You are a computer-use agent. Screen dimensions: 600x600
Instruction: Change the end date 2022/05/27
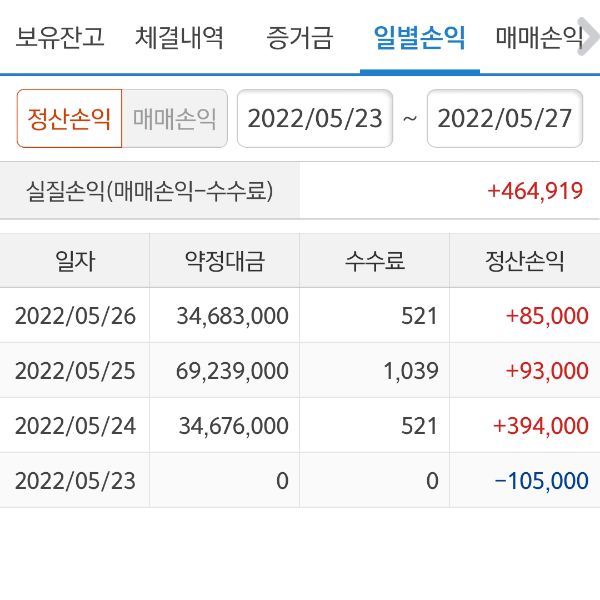[x=505, y=119]
